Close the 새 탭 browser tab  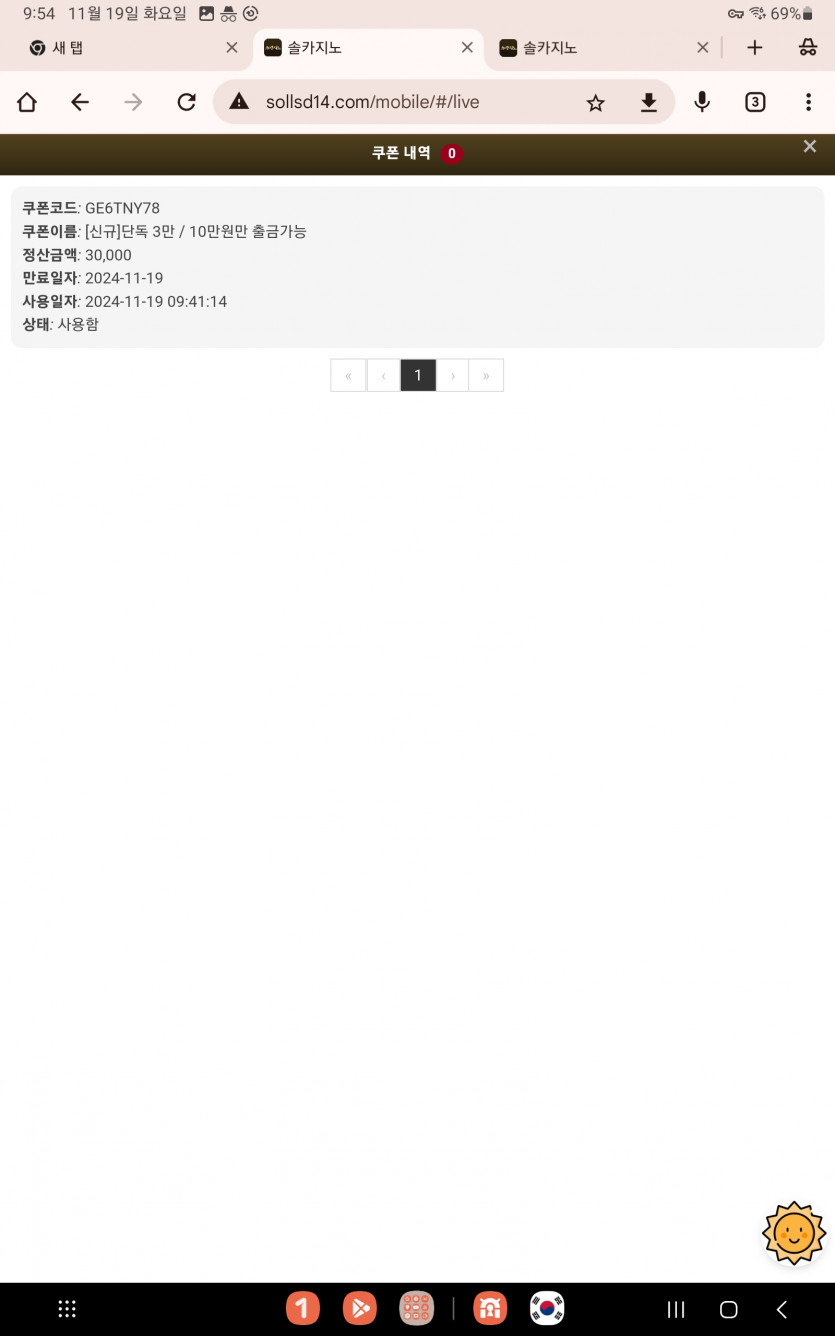click(232, 47)
